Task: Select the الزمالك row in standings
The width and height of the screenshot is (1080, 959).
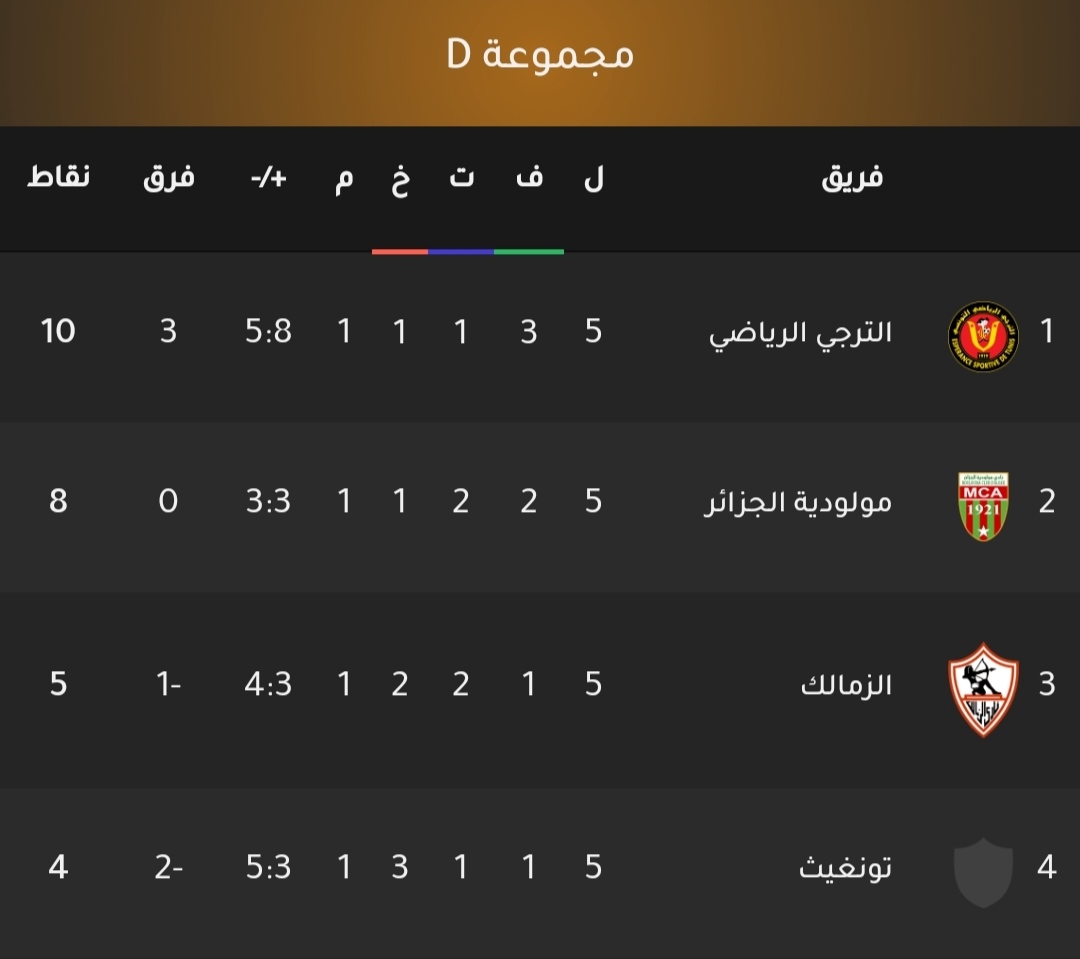Action: tap(846, 685)
